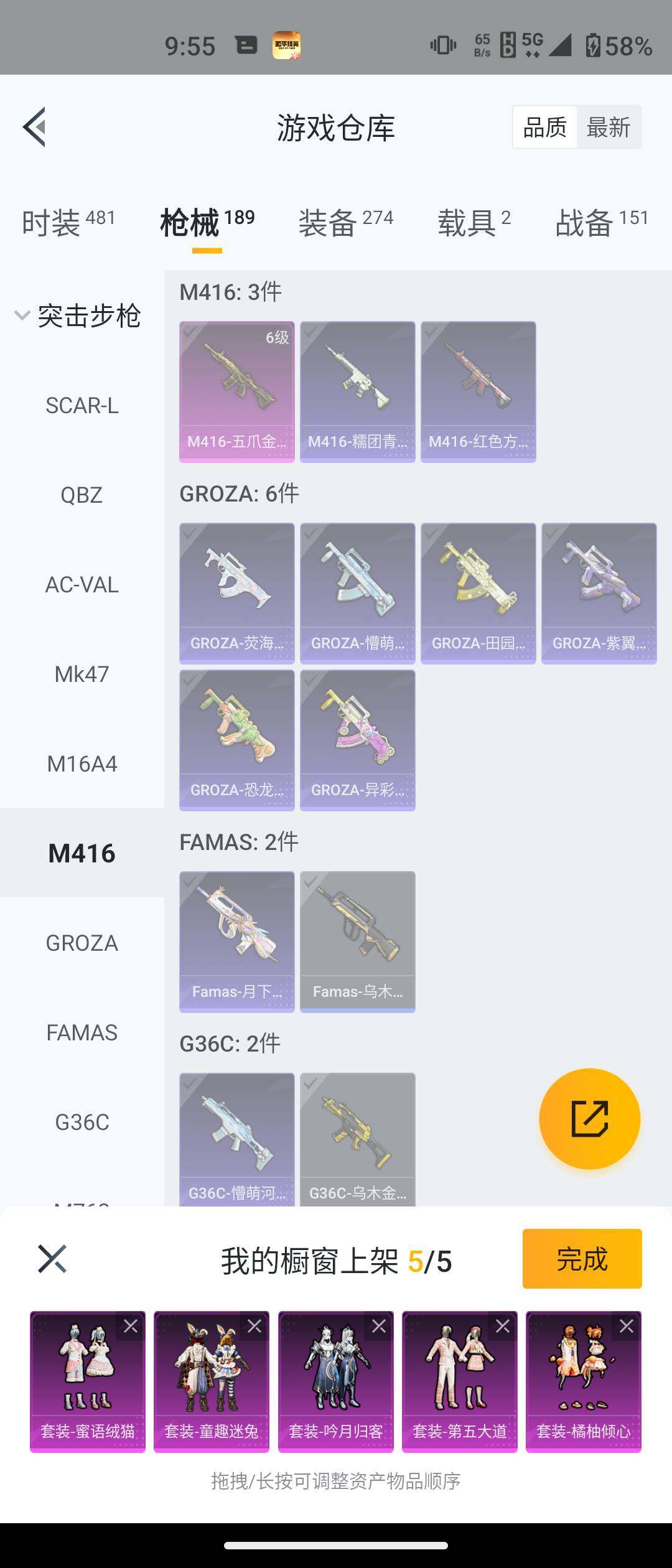
Task: Select the Famas-月下 skin
Action: tap(236, 941)
